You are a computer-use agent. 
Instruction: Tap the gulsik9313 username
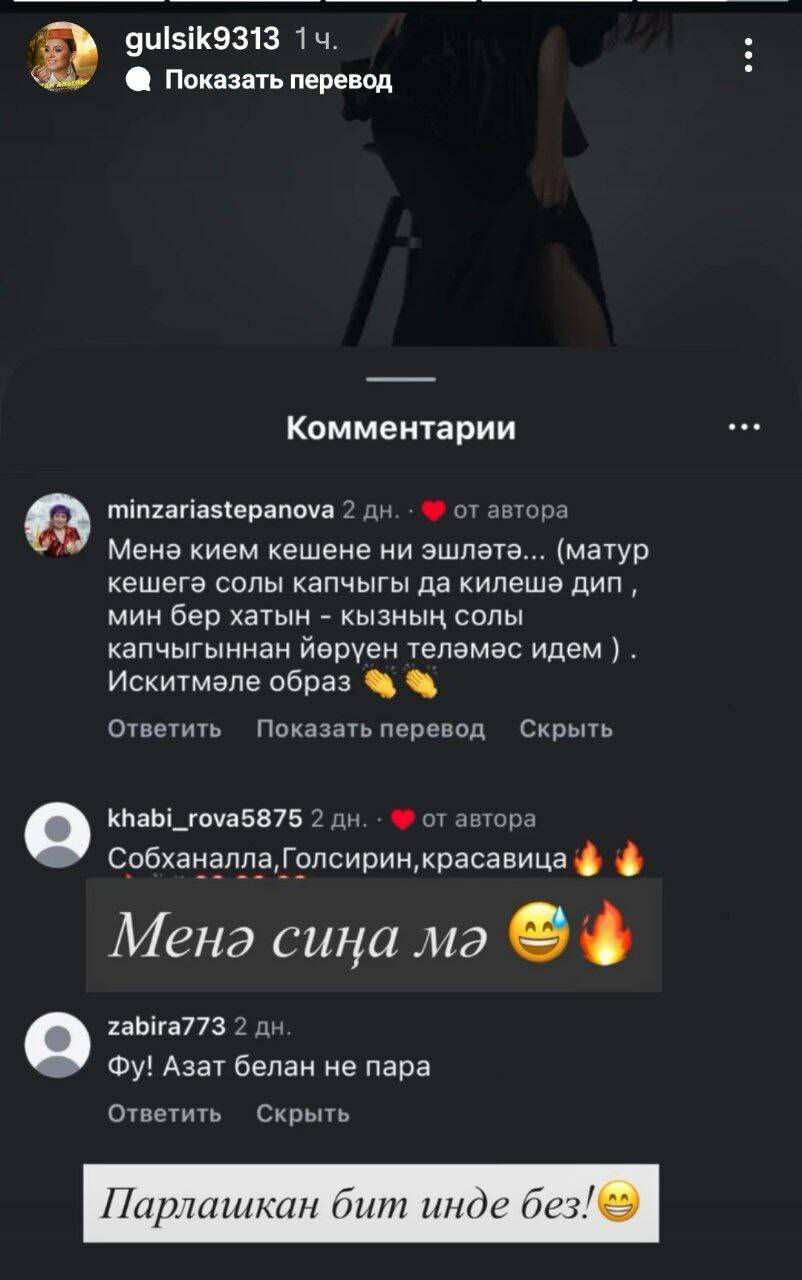coord(203,39)
